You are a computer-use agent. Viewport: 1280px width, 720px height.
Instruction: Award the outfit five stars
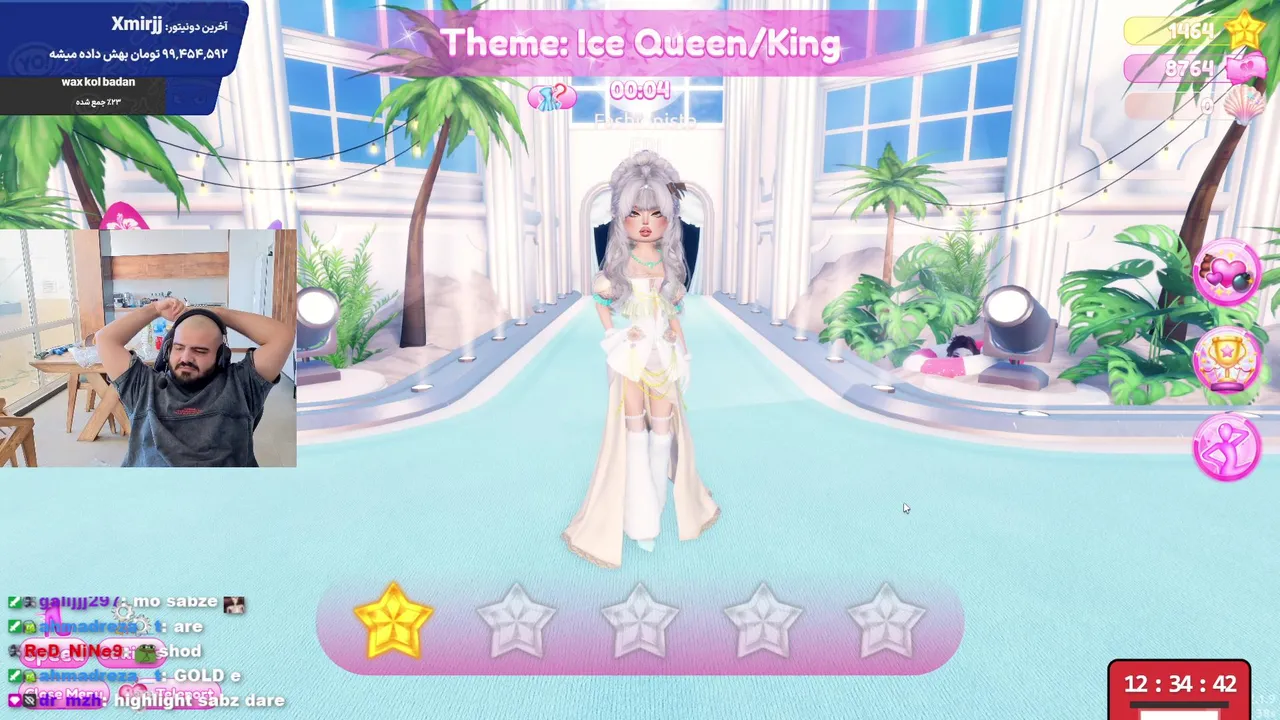pos(886,621)
